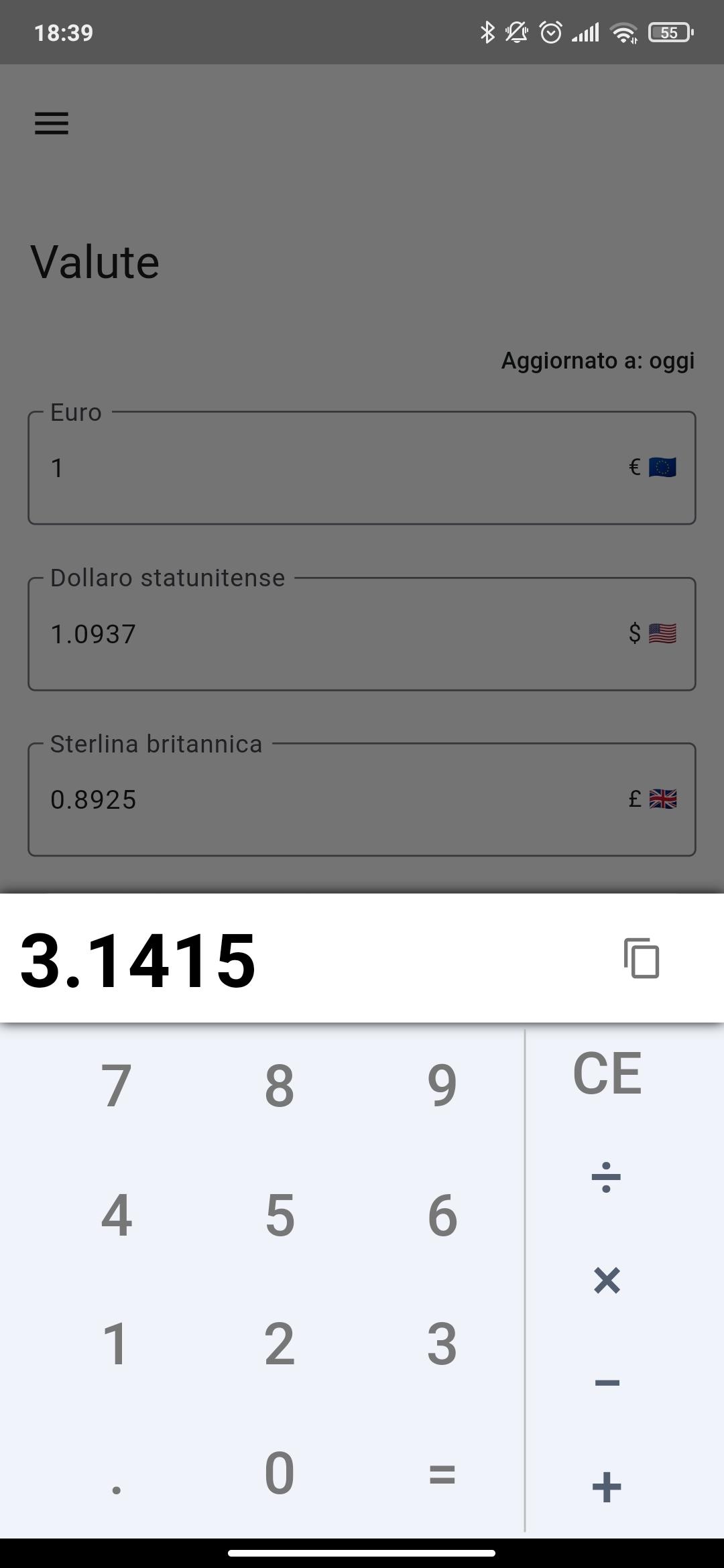Tap the CE clear entry key
Viewport: 724px width, 1568px height.
click(x=607, y=1074)
